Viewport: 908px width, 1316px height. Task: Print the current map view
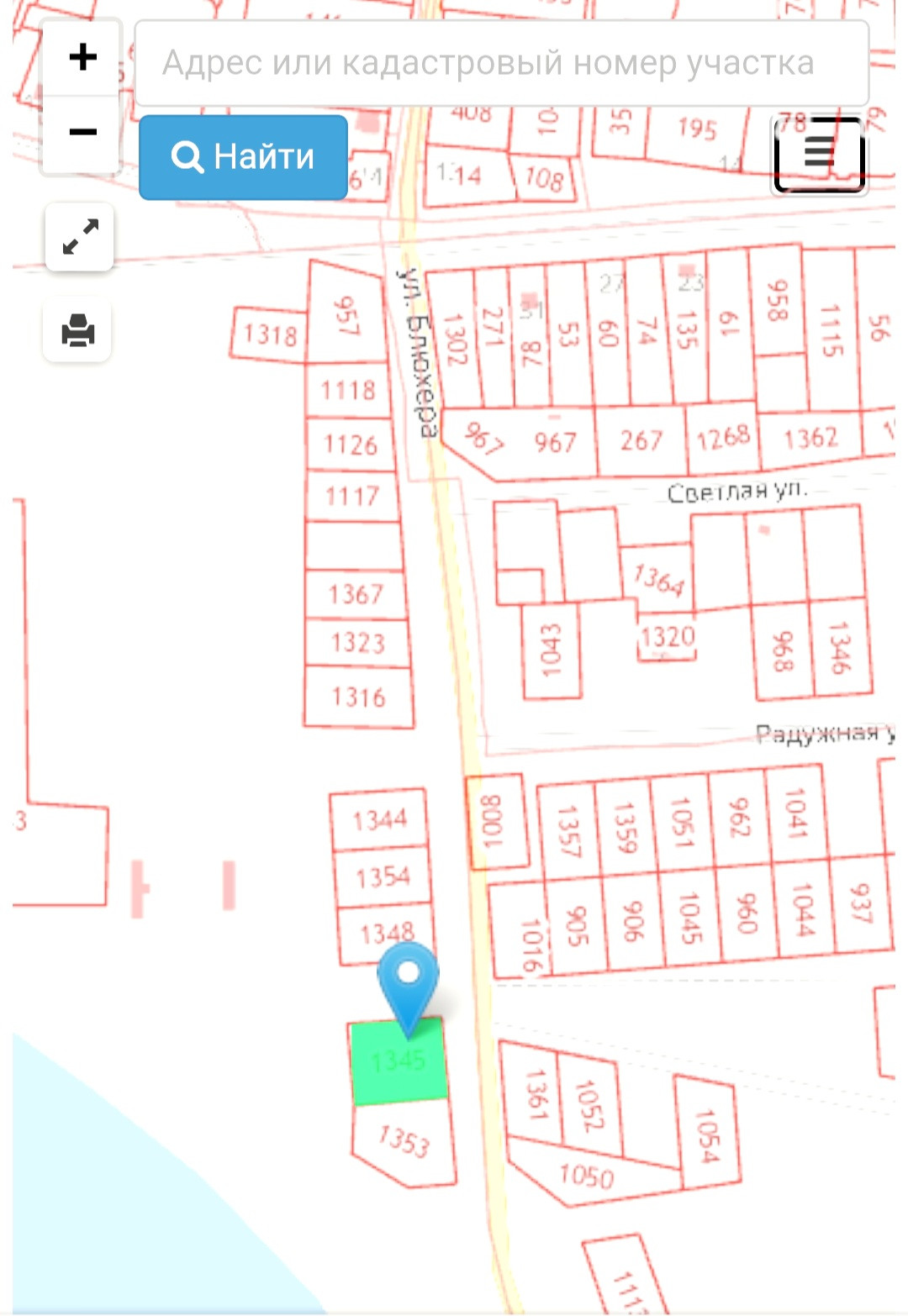(x=78, y=330)
